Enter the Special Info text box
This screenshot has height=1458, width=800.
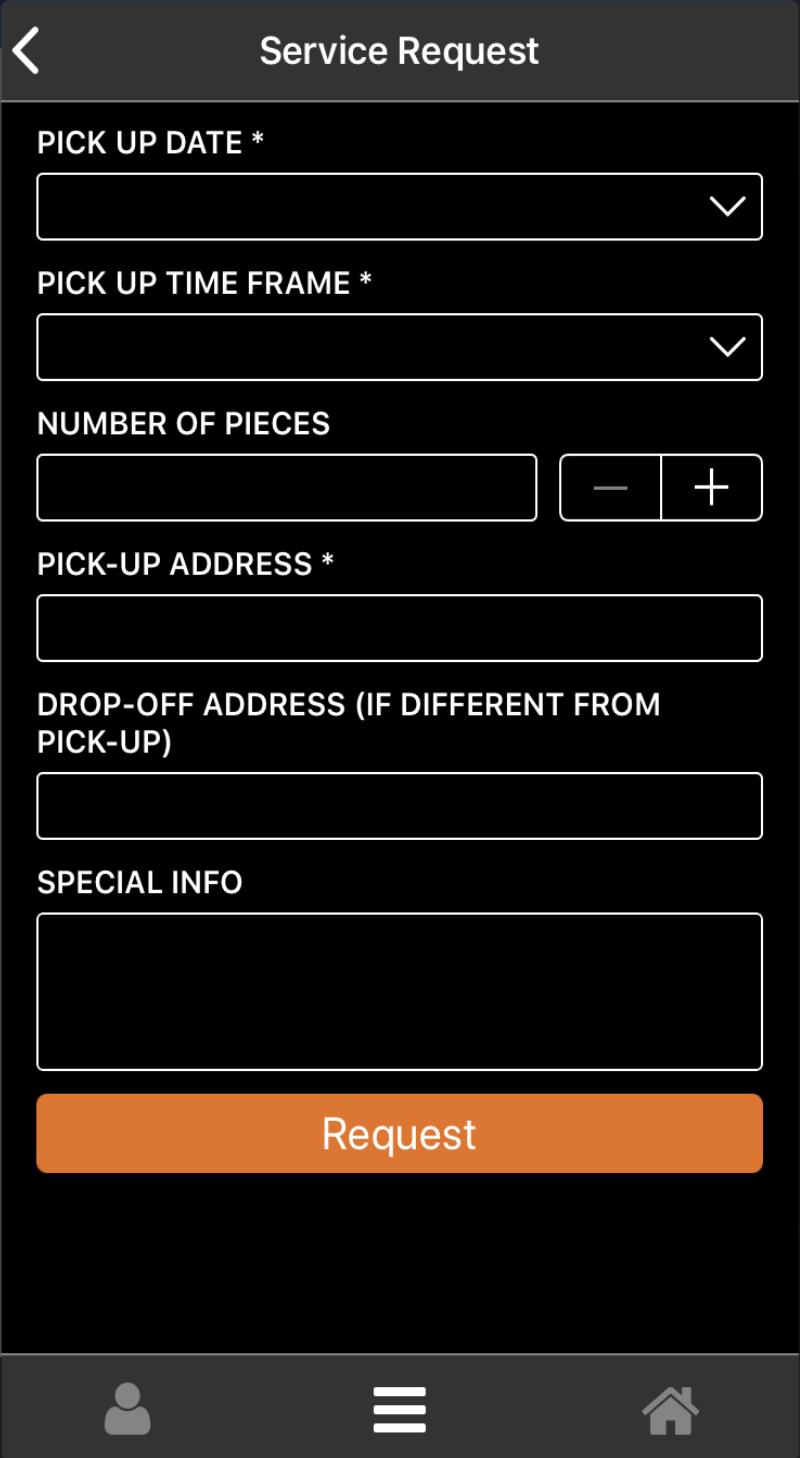point(399,991)
